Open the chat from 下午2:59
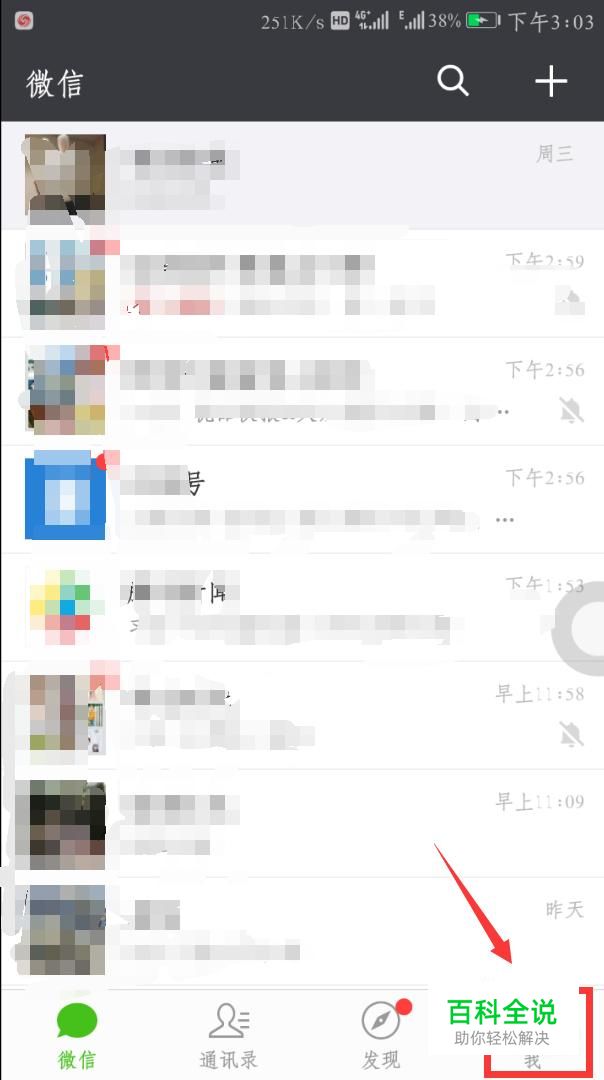The width and height of the screenshot is (604, 1080). click(300, 284)
